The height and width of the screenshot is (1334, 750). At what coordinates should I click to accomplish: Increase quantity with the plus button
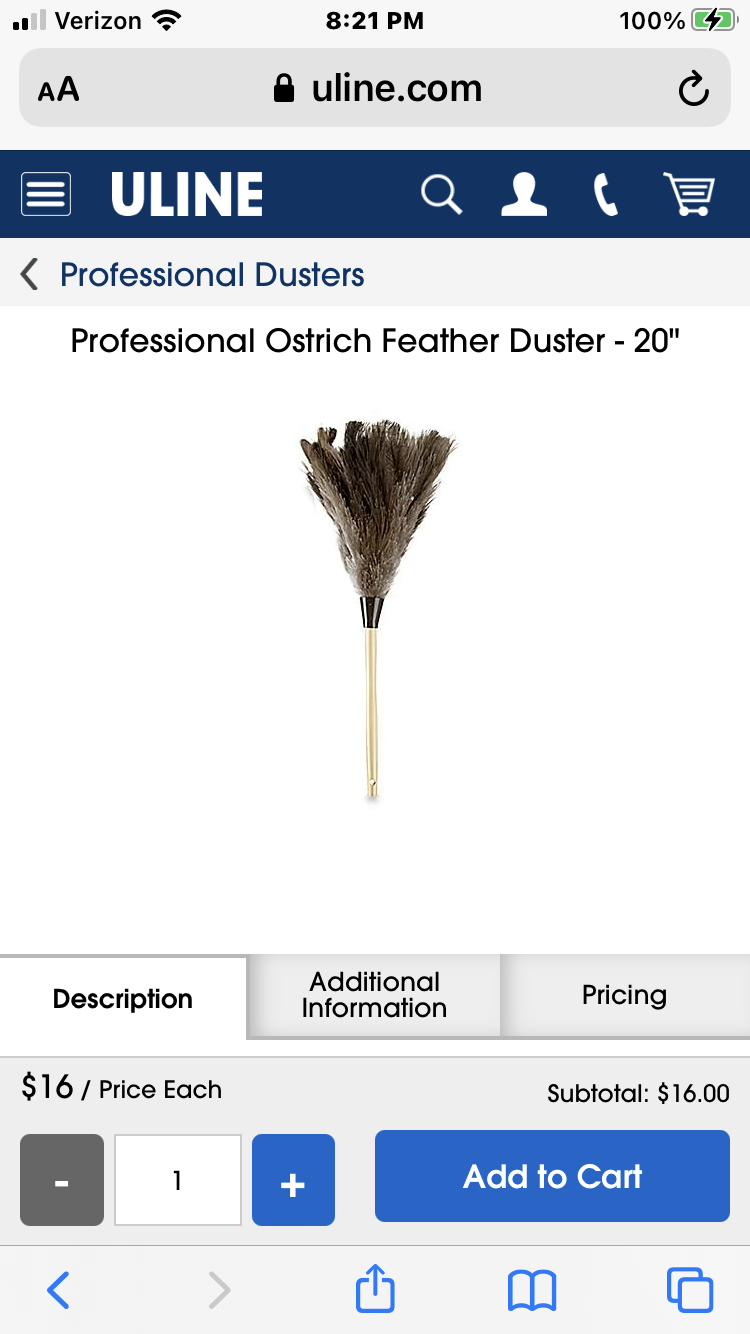pyautogui.click(x=293, y=1180)
